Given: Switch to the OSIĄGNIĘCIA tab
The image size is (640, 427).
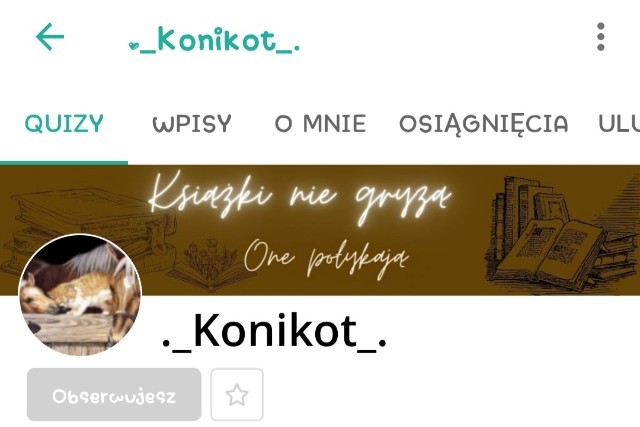Looking at the screenshot, I should pos(483,124).
